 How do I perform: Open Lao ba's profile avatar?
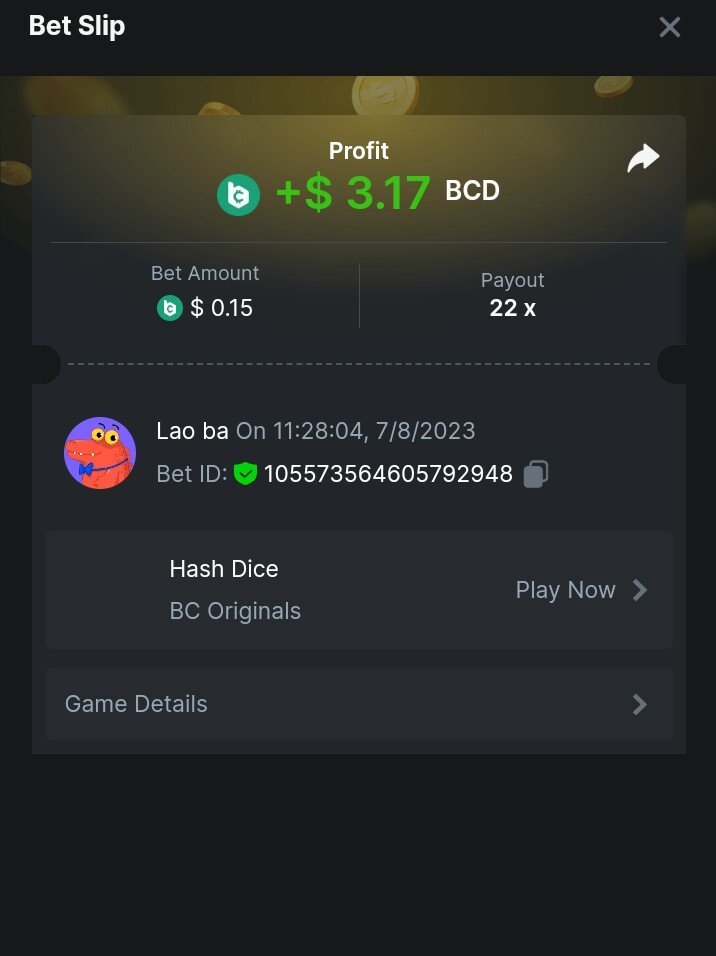point(100,453)
